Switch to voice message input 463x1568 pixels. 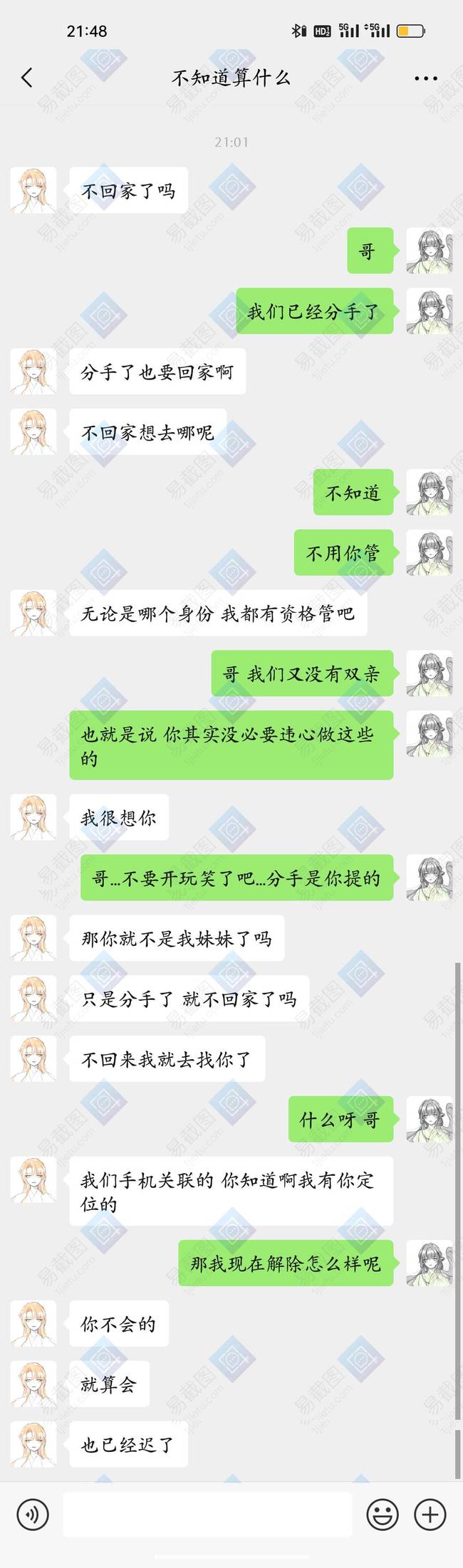point(31,1514)
